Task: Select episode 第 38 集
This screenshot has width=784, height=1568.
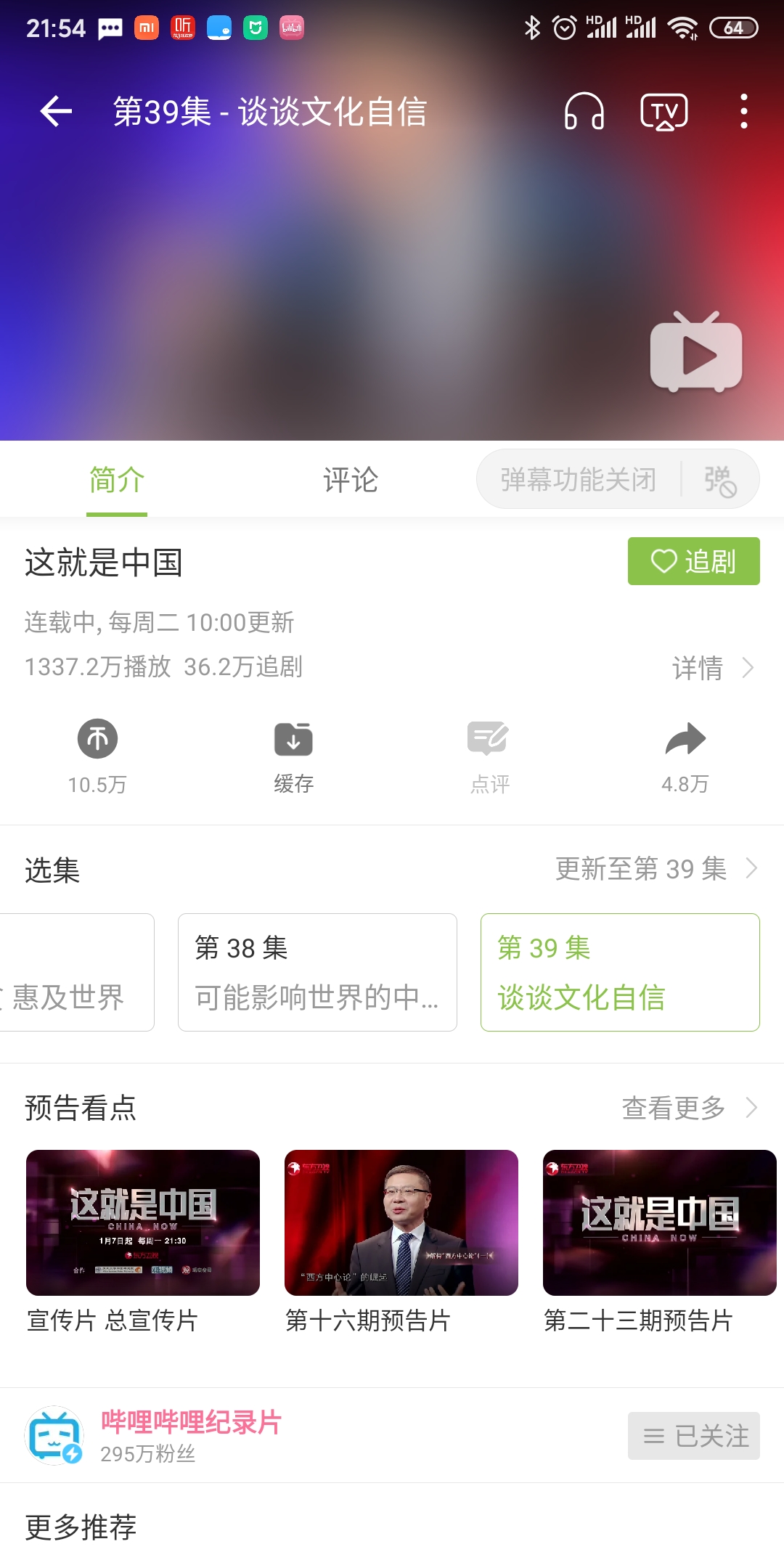Action: (317, 972)
